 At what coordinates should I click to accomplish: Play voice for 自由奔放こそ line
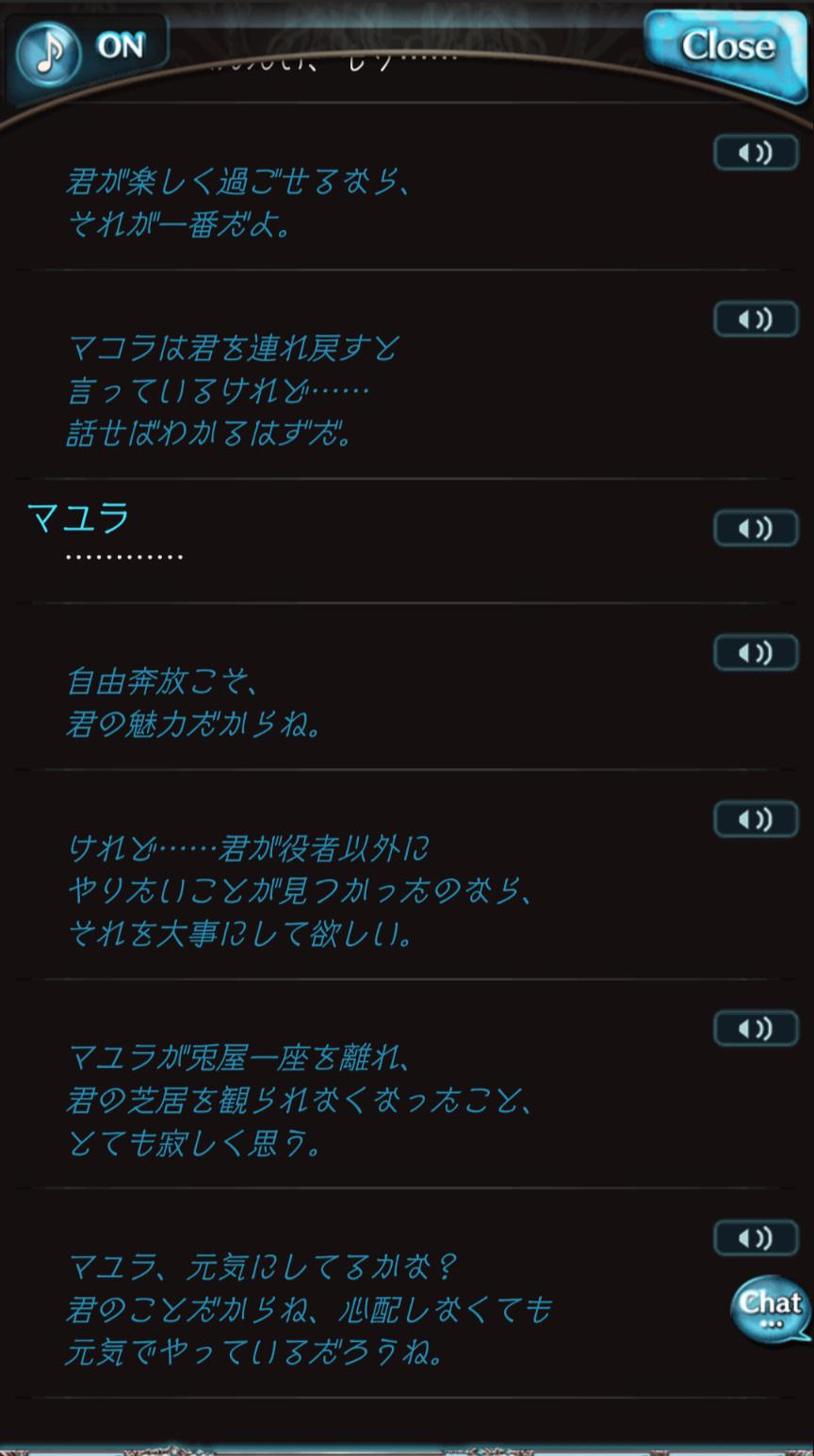755,652
